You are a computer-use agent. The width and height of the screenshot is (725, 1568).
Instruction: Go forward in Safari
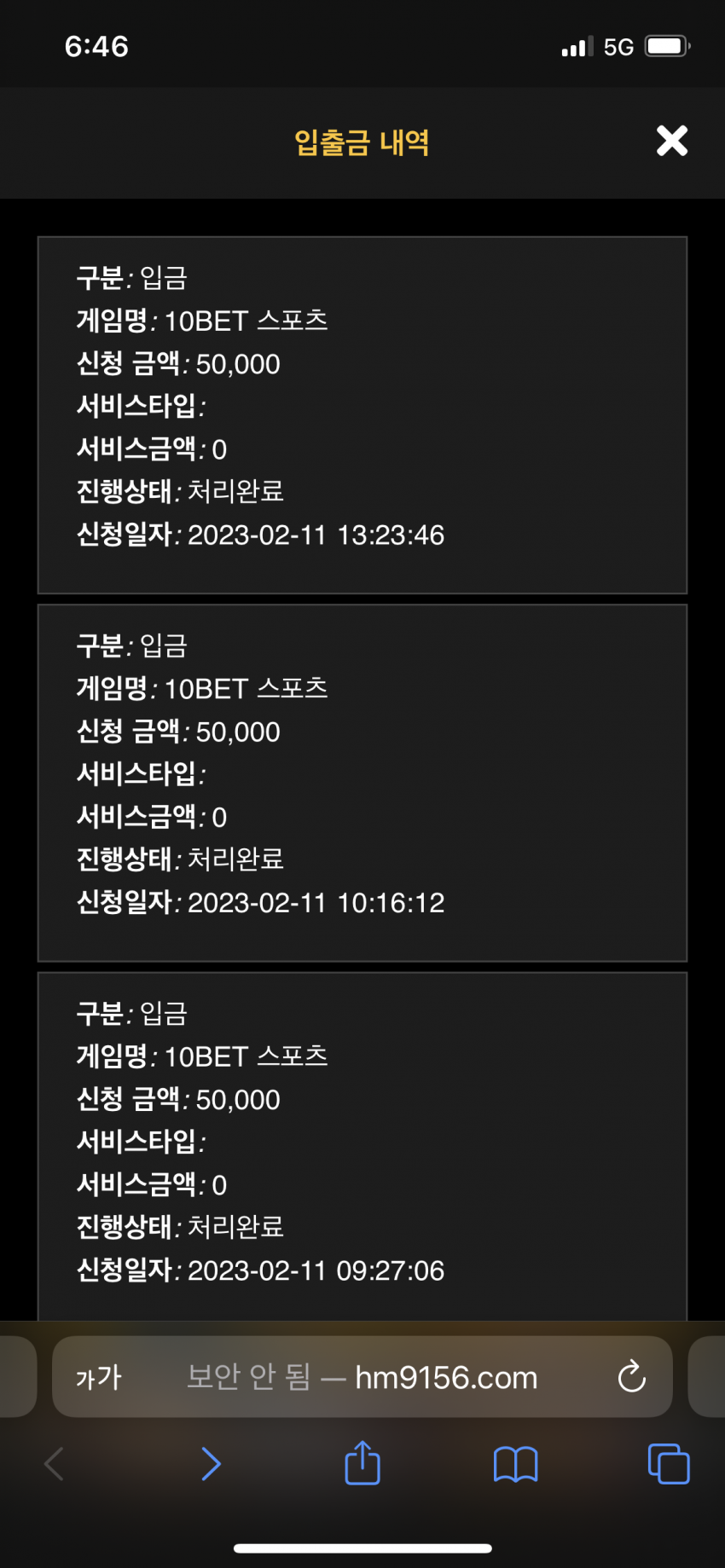(212, 1464)
